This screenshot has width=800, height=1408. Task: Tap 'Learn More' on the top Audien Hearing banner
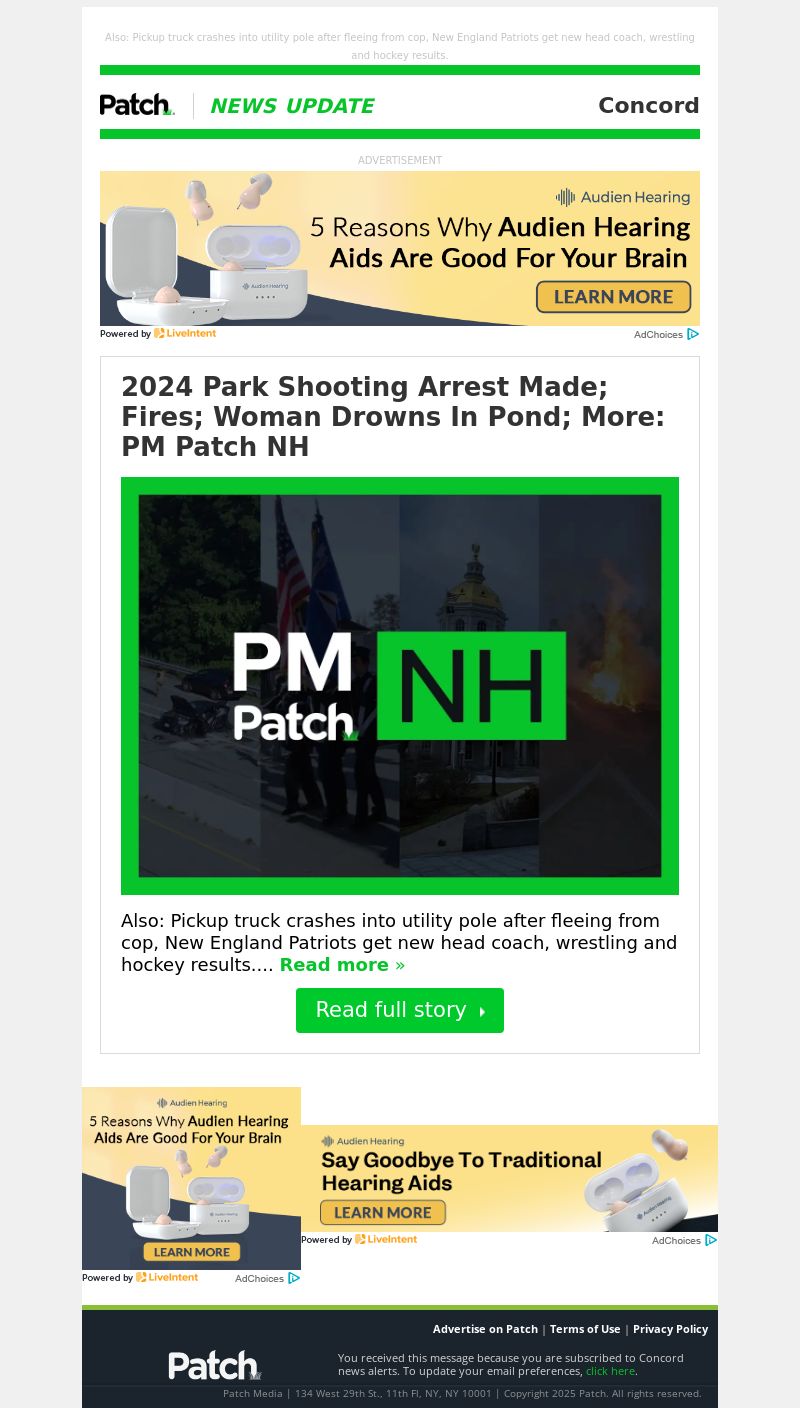tap(613, 297)
